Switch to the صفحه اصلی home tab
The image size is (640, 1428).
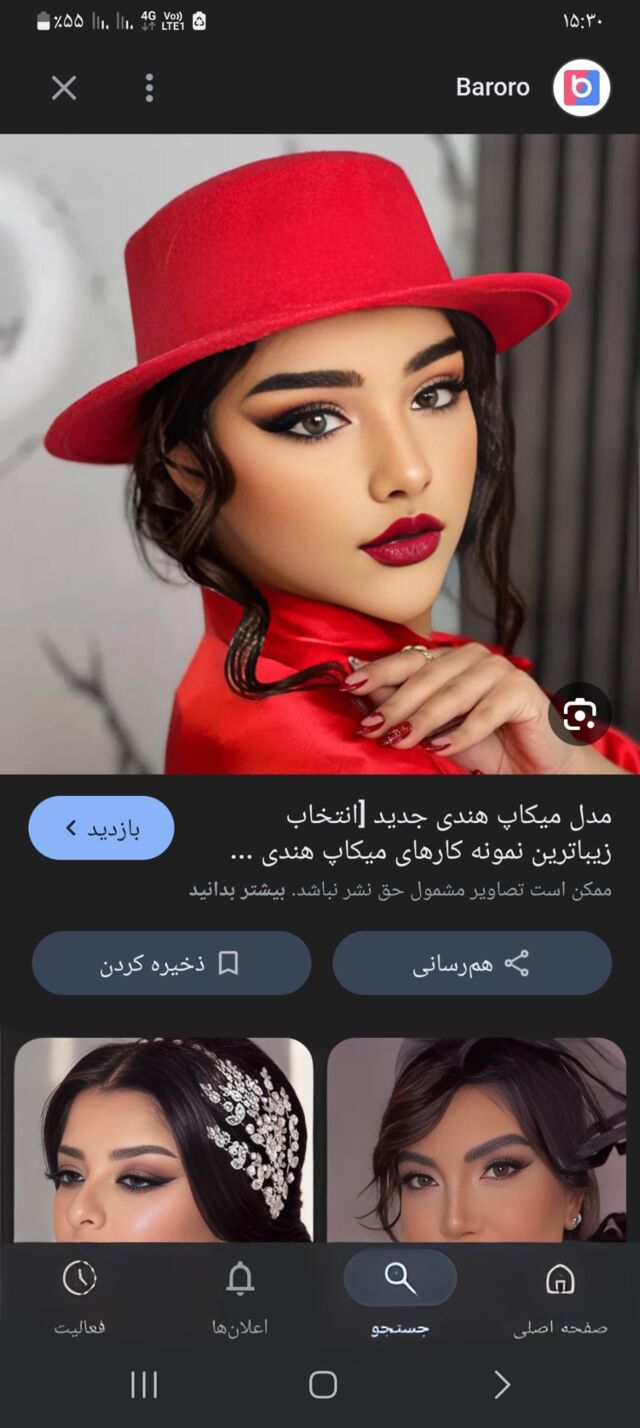click(560, 1296)
